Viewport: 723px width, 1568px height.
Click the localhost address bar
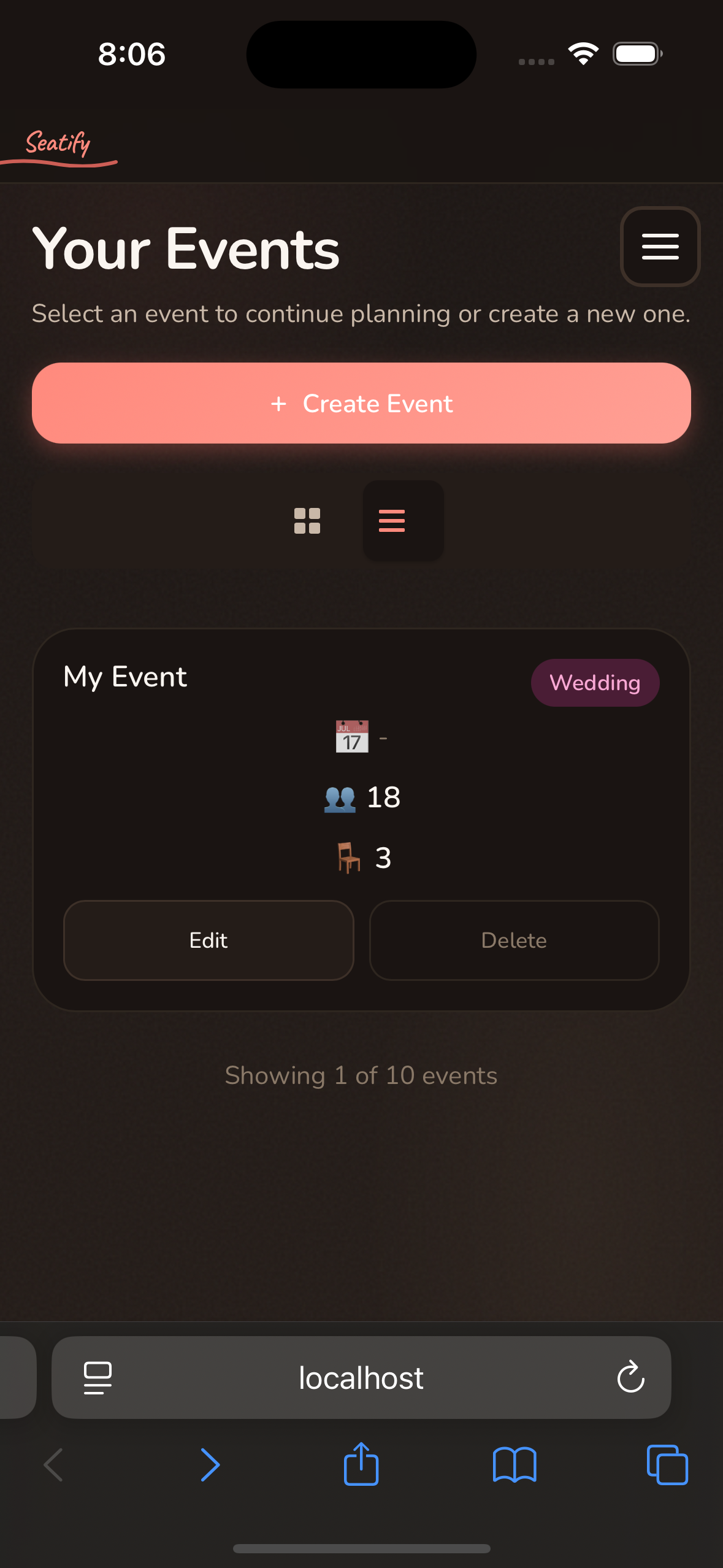[x=361, y=1377]
